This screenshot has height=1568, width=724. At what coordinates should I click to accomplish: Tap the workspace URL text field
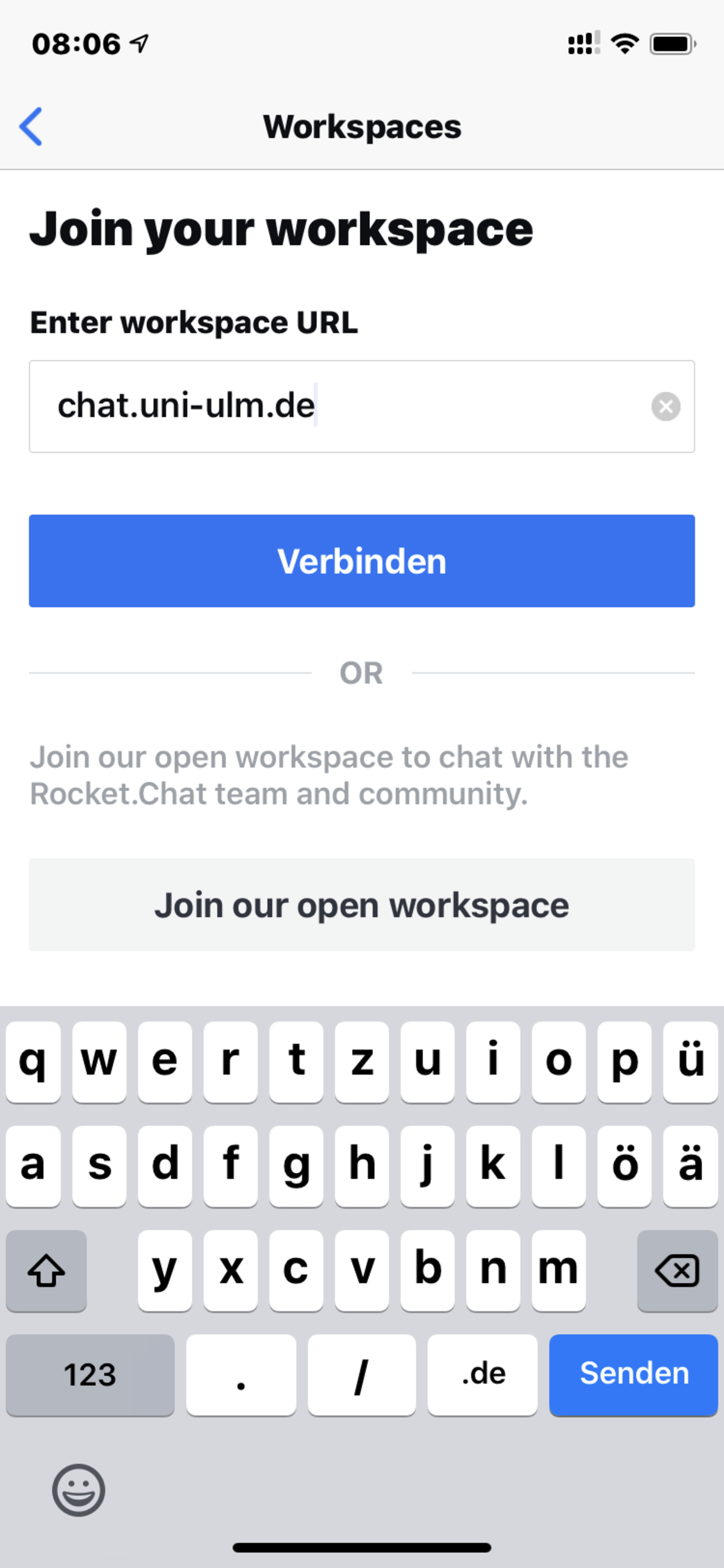(361, 406)
